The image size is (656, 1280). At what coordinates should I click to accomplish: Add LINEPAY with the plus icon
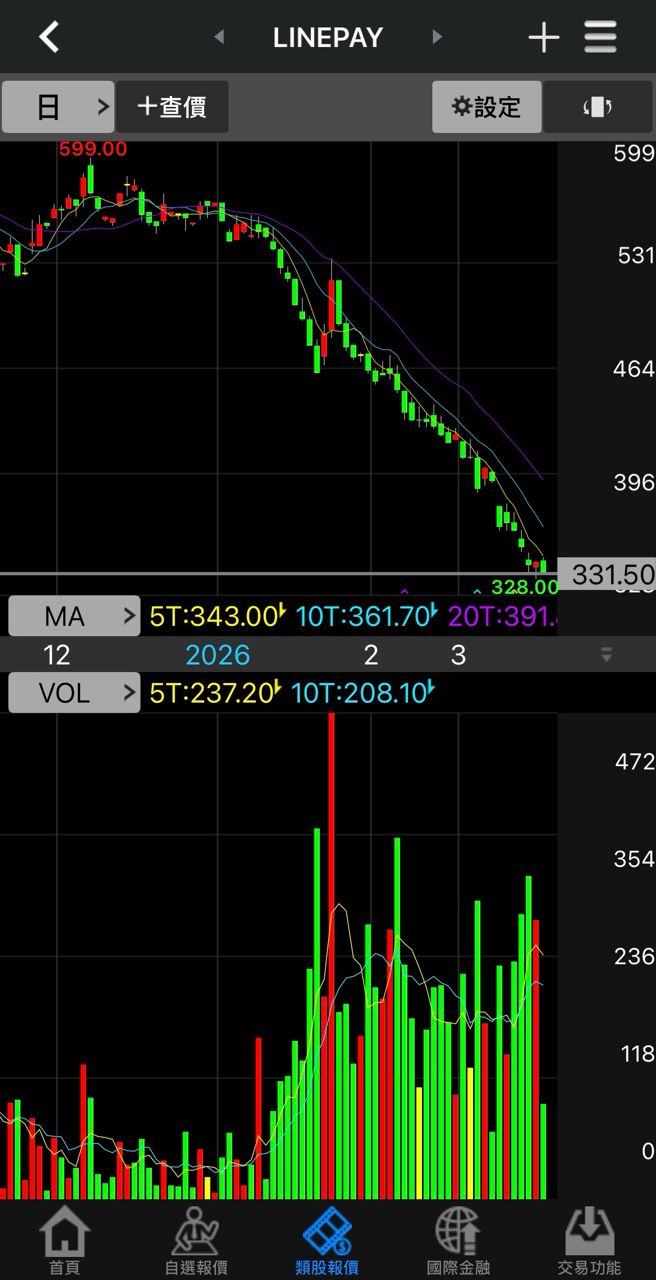[x=544, y=38]
